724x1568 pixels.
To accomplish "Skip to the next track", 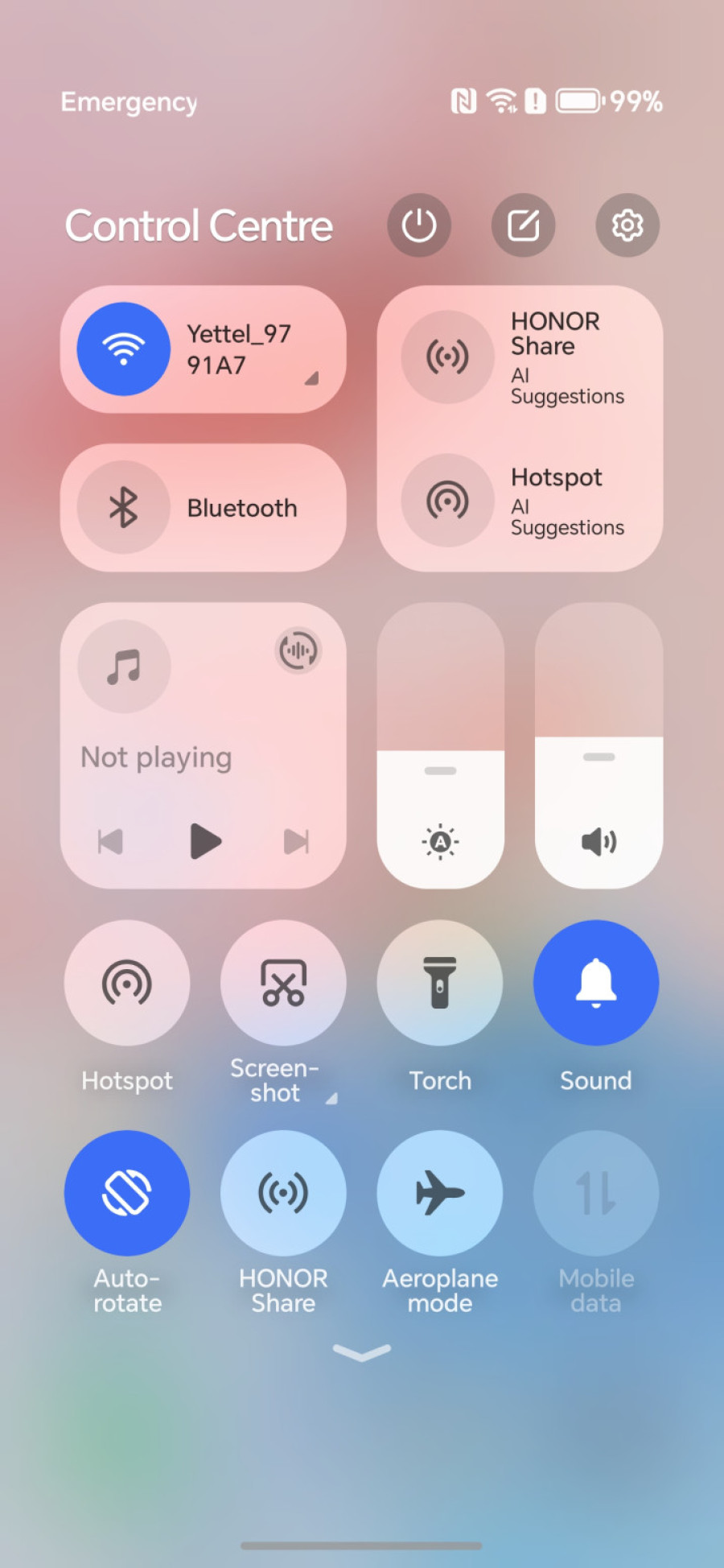I will tap(296, 842).
